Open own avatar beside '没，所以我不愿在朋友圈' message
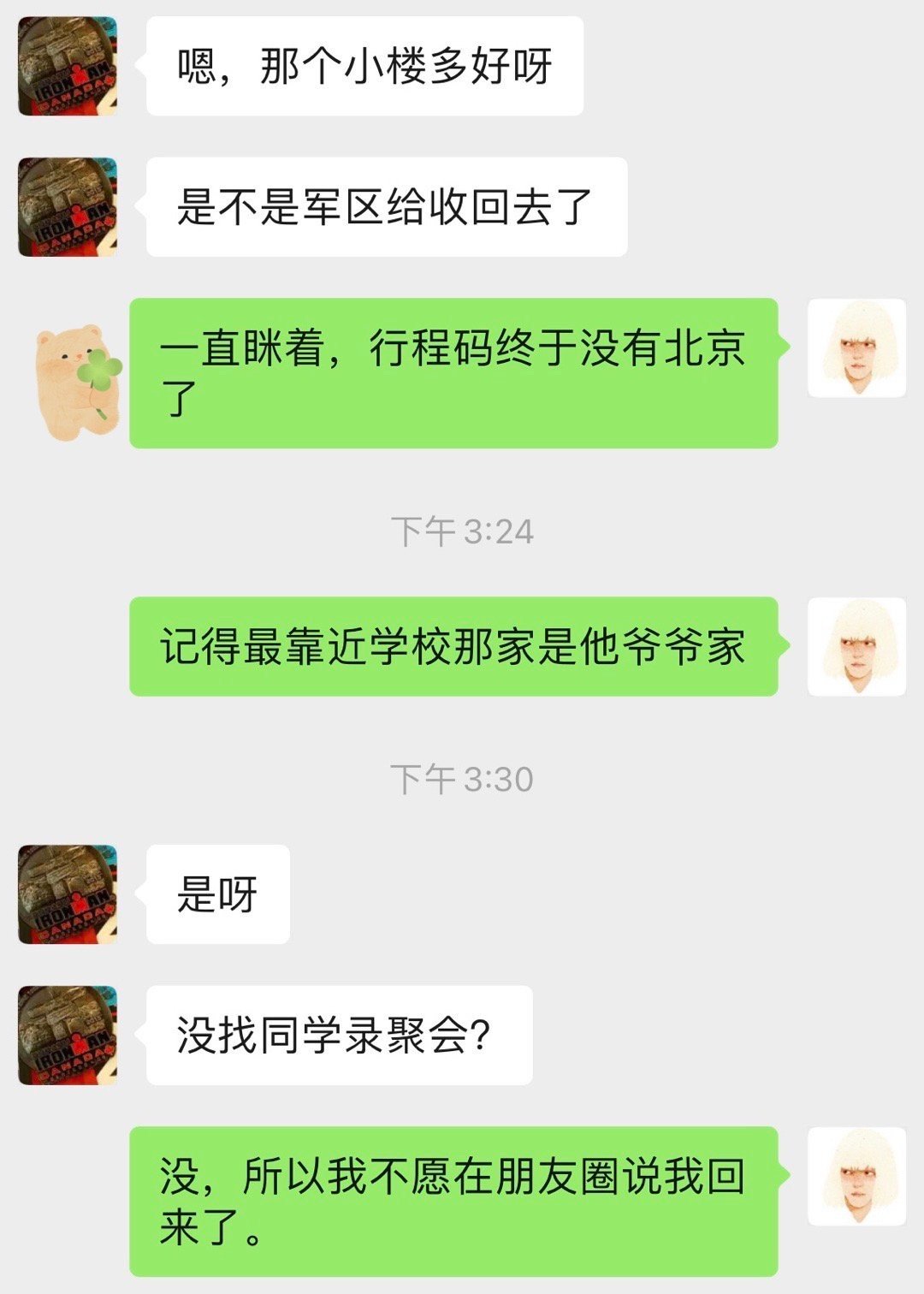Viewport: 924px width, 1294px height. (857, 1176)
